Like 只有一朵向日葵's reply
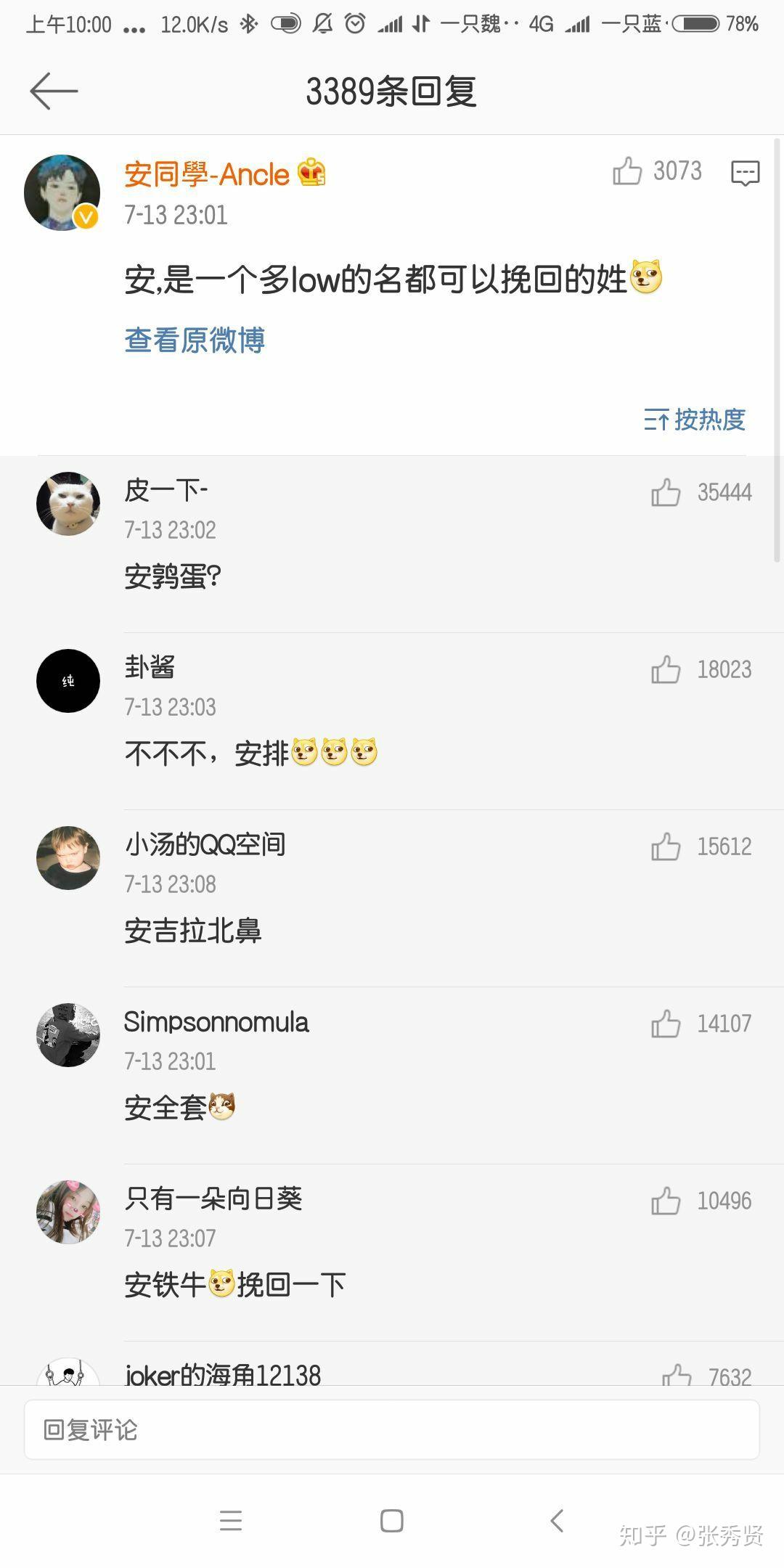784x1568 pixels. 666,1201
